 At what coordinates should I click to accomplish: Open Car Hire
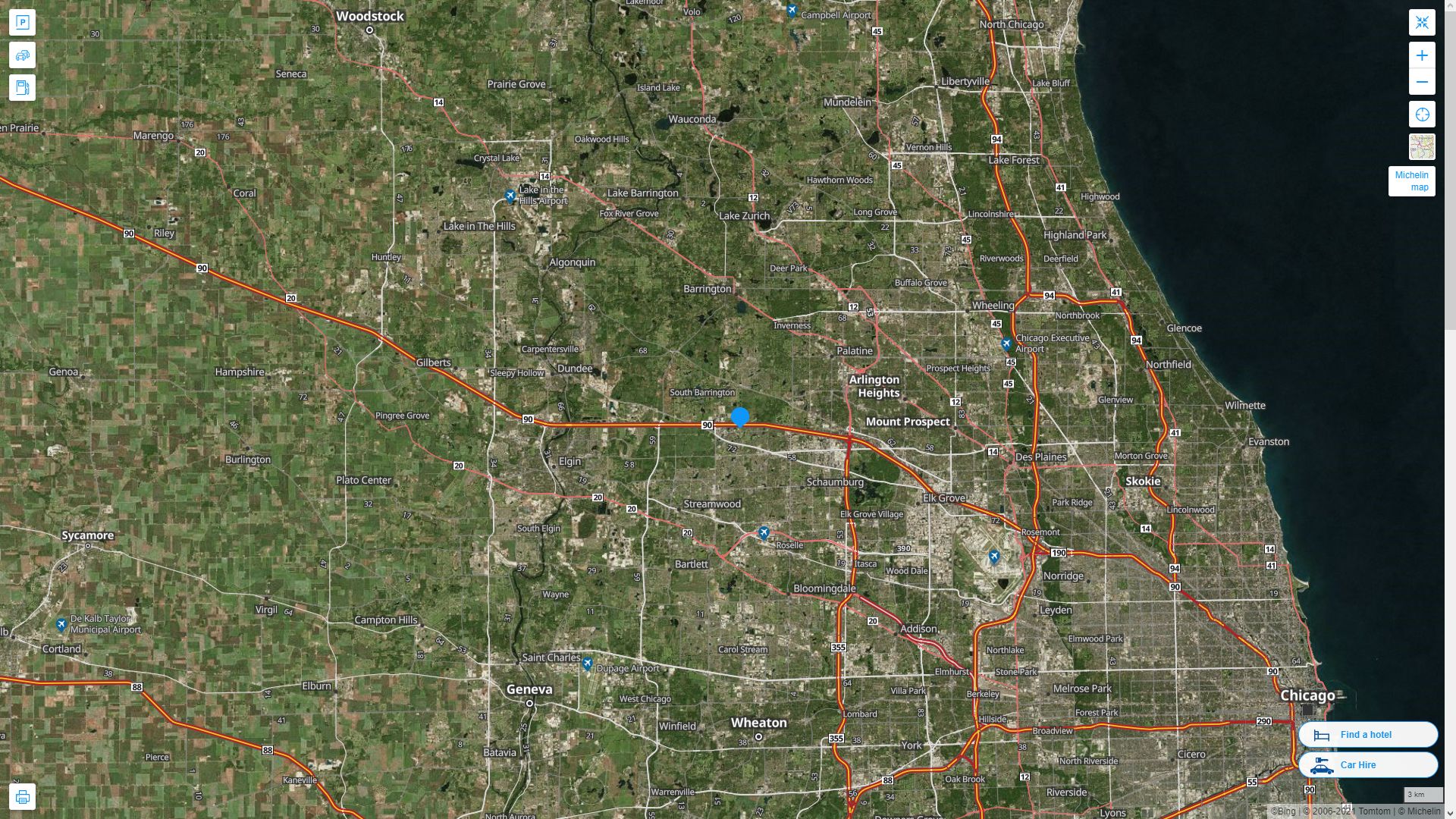(1367, 765)
